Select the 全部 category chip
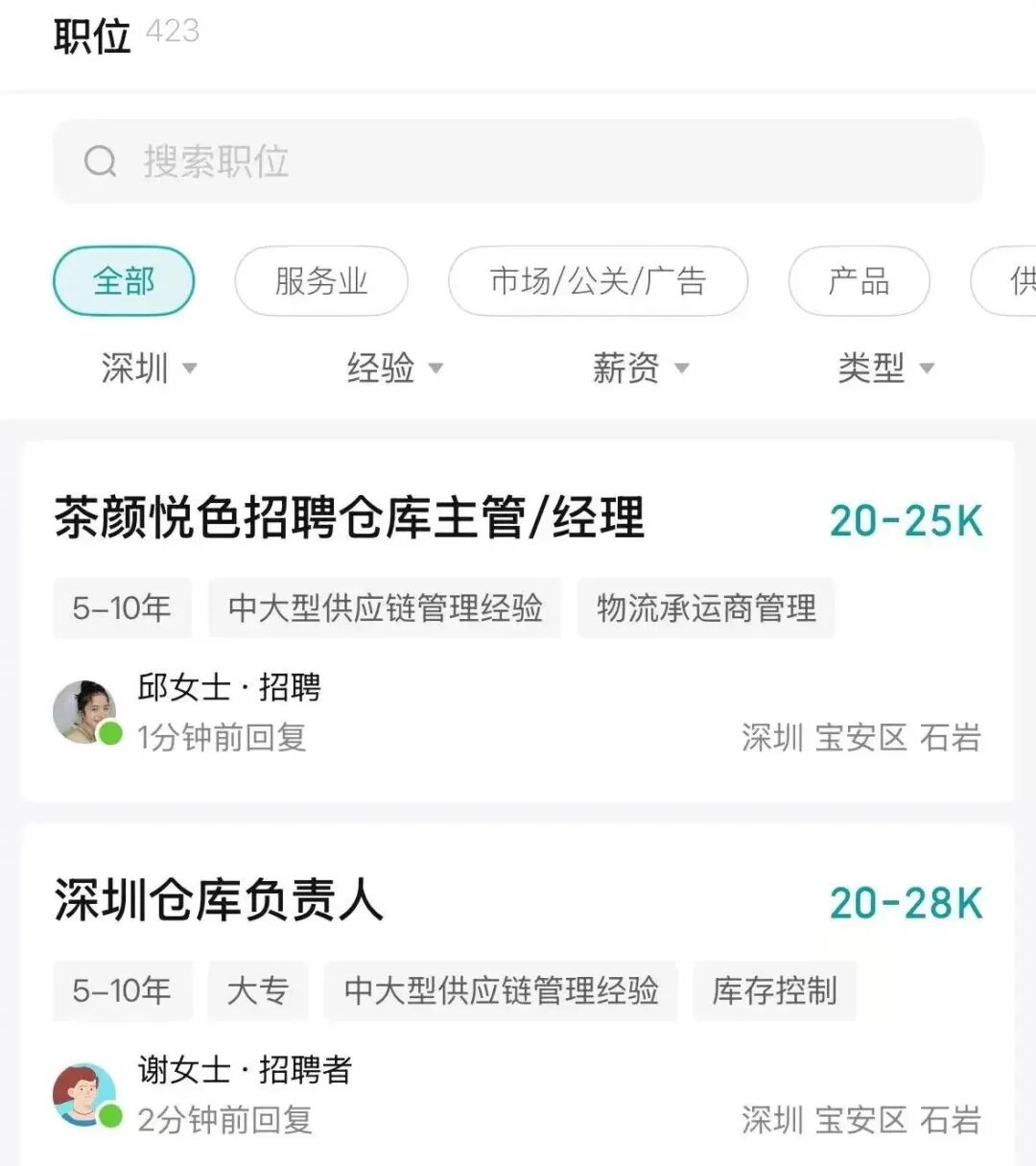 (124, 281)
